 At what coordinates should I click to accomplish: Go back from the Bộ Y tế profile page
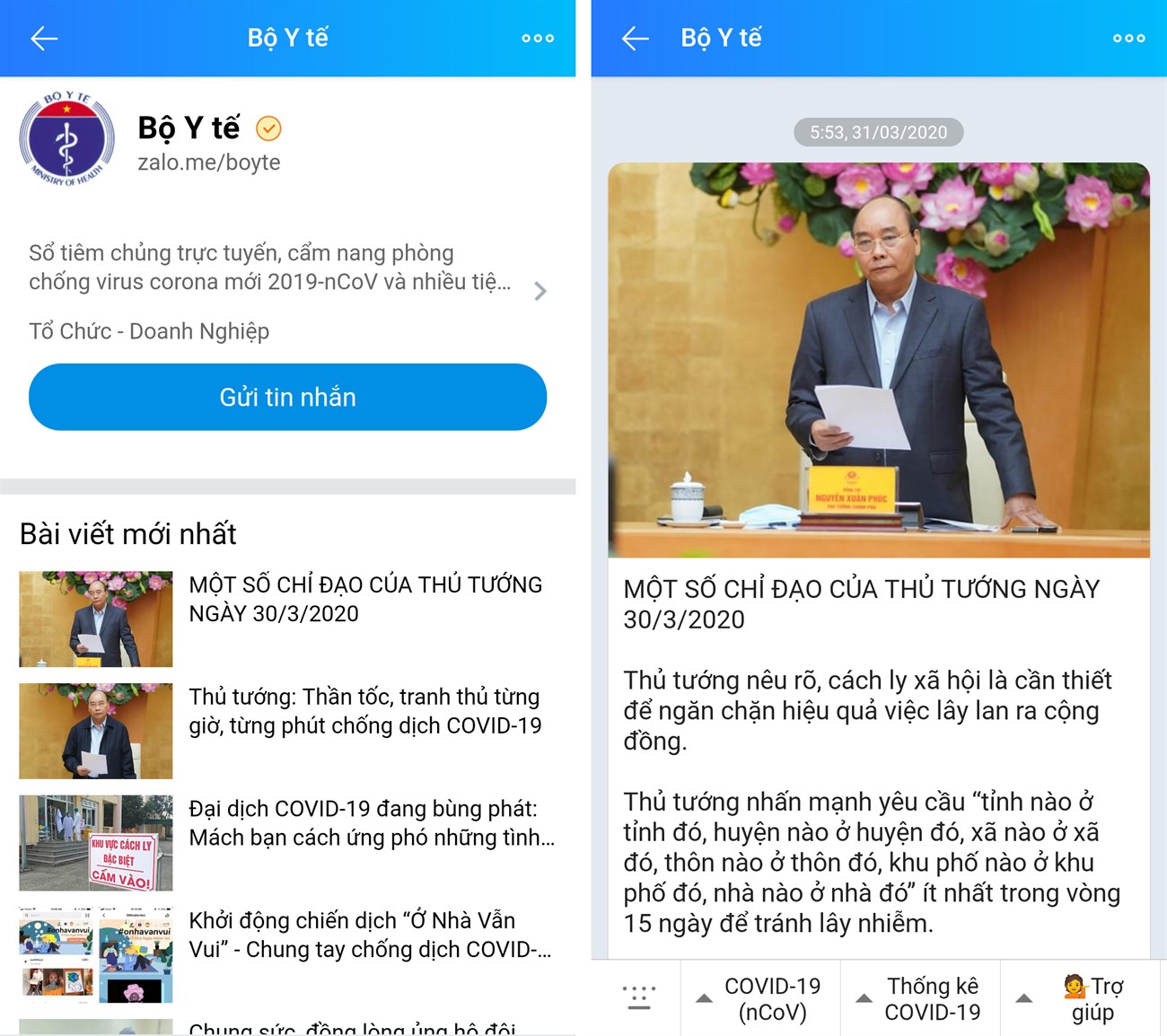click(43, 38)
